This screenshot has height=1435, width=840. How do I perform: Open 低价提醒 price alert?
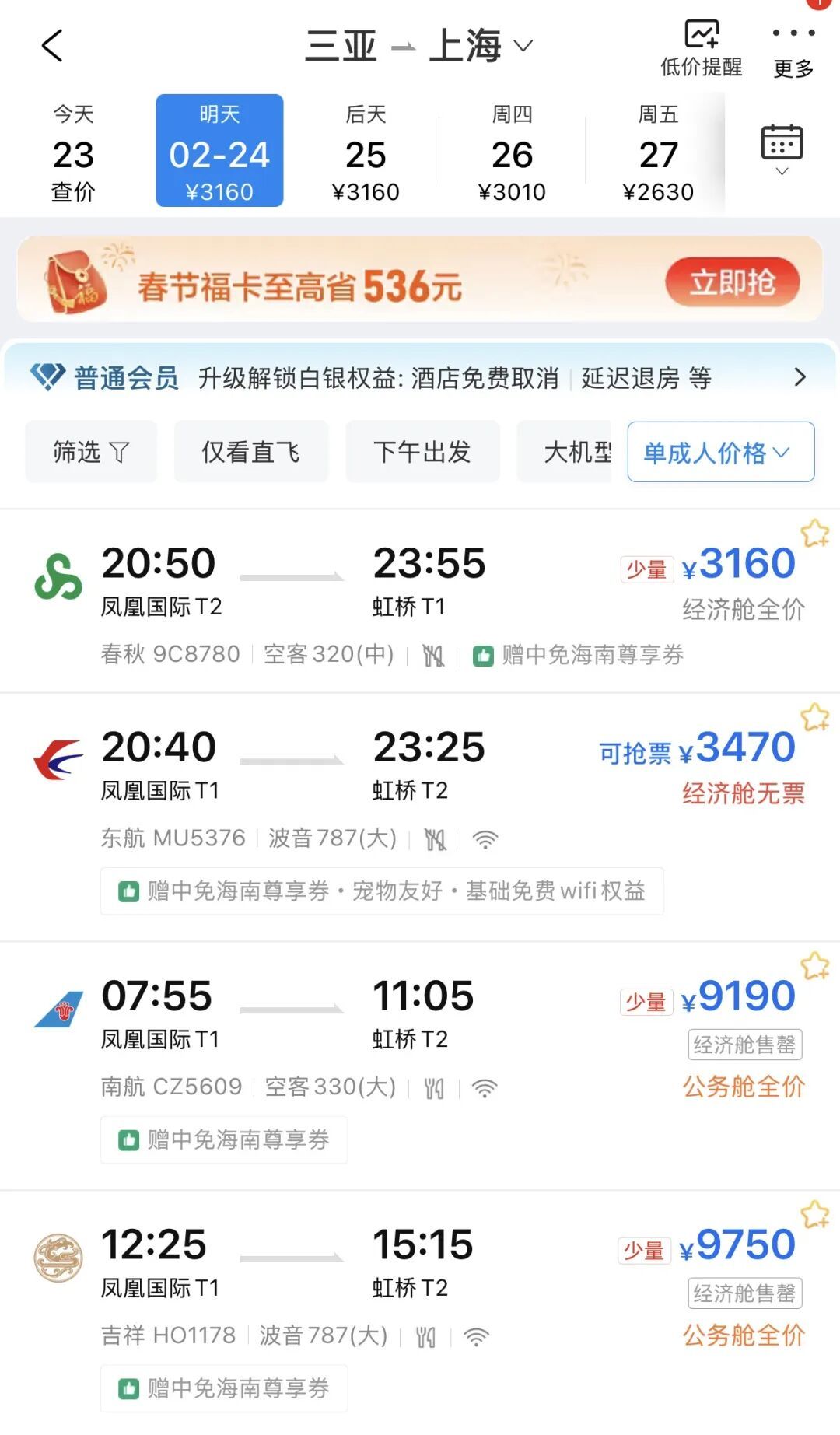701,48
